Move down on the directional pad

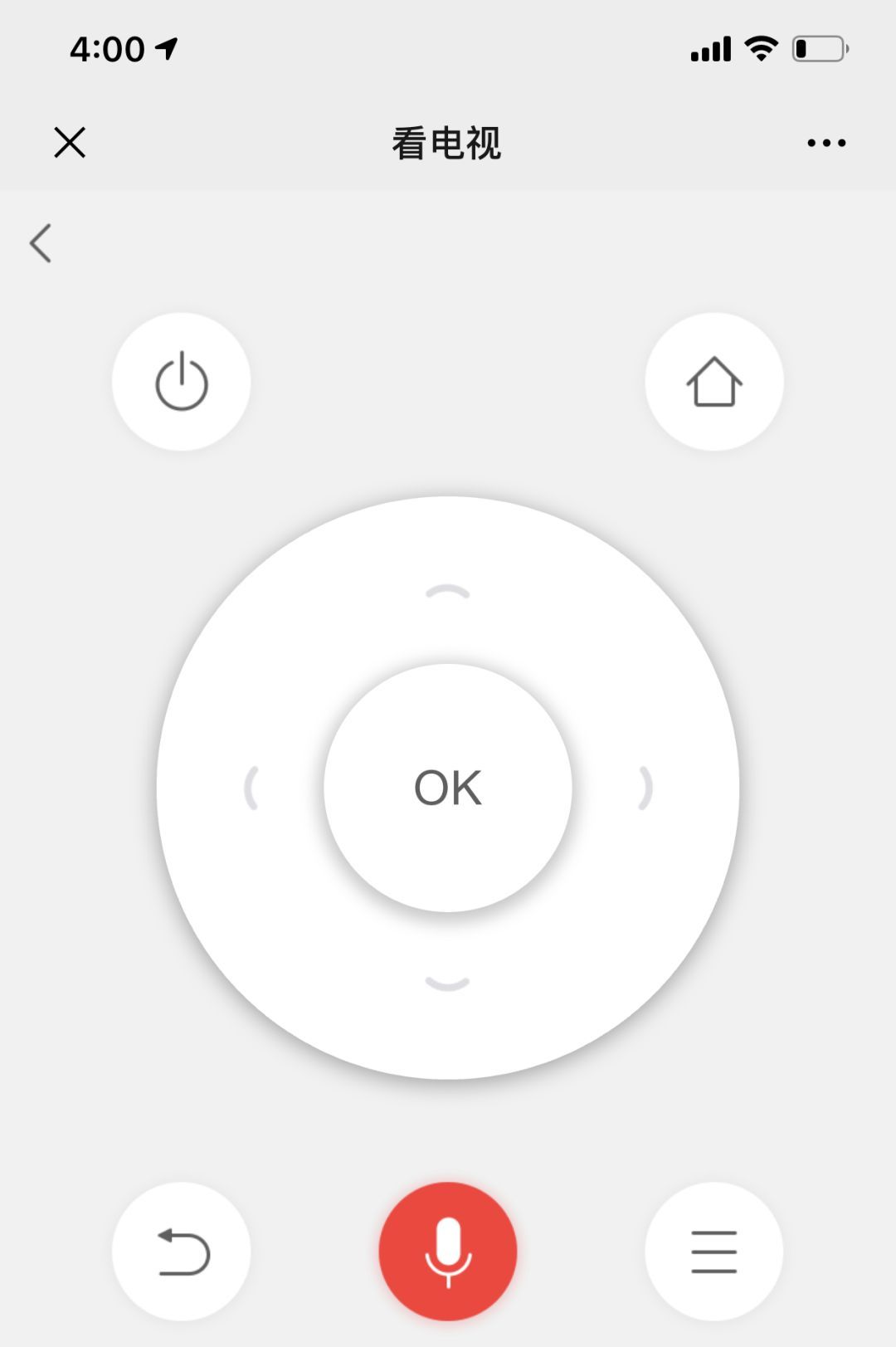448,983
